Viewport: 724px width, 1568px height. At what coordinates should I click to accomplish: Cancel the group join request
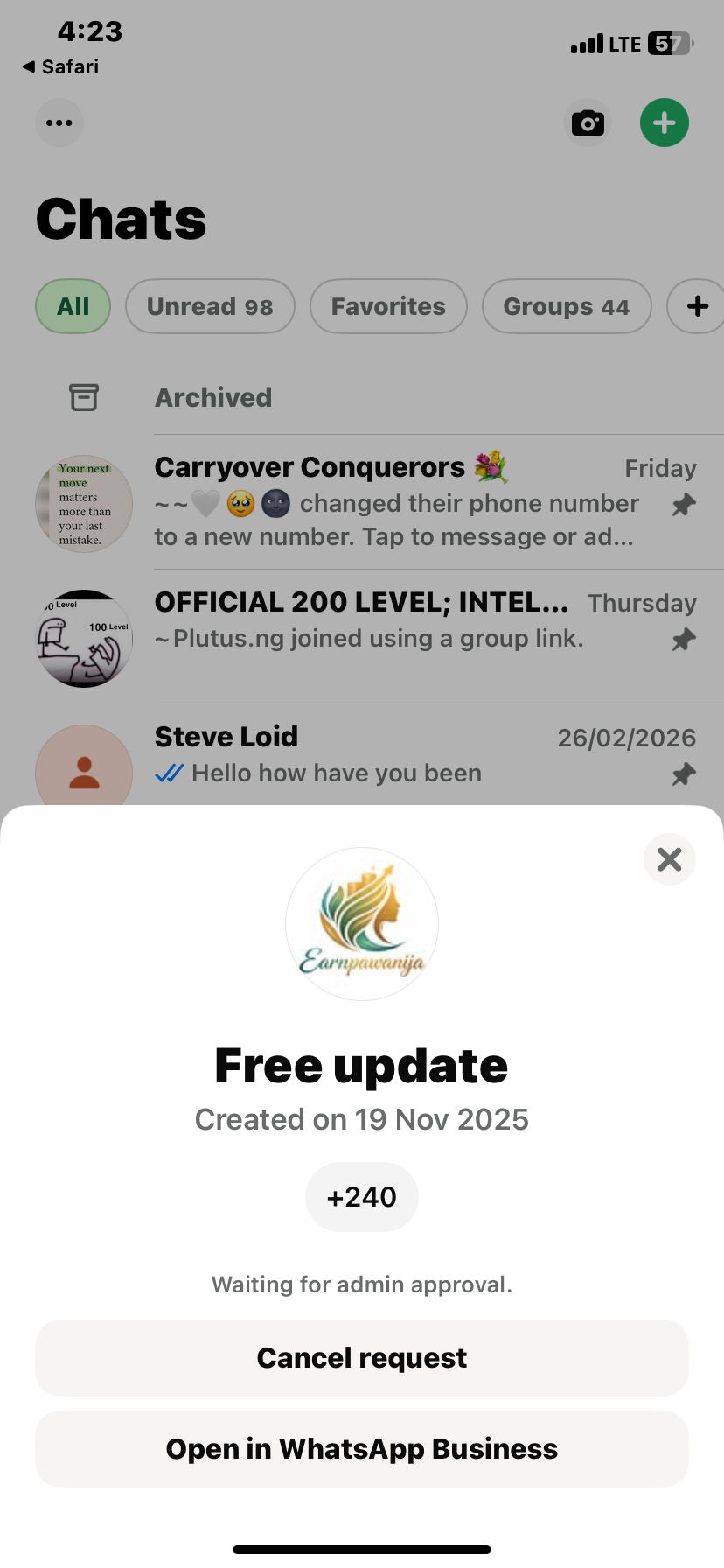362,1358
